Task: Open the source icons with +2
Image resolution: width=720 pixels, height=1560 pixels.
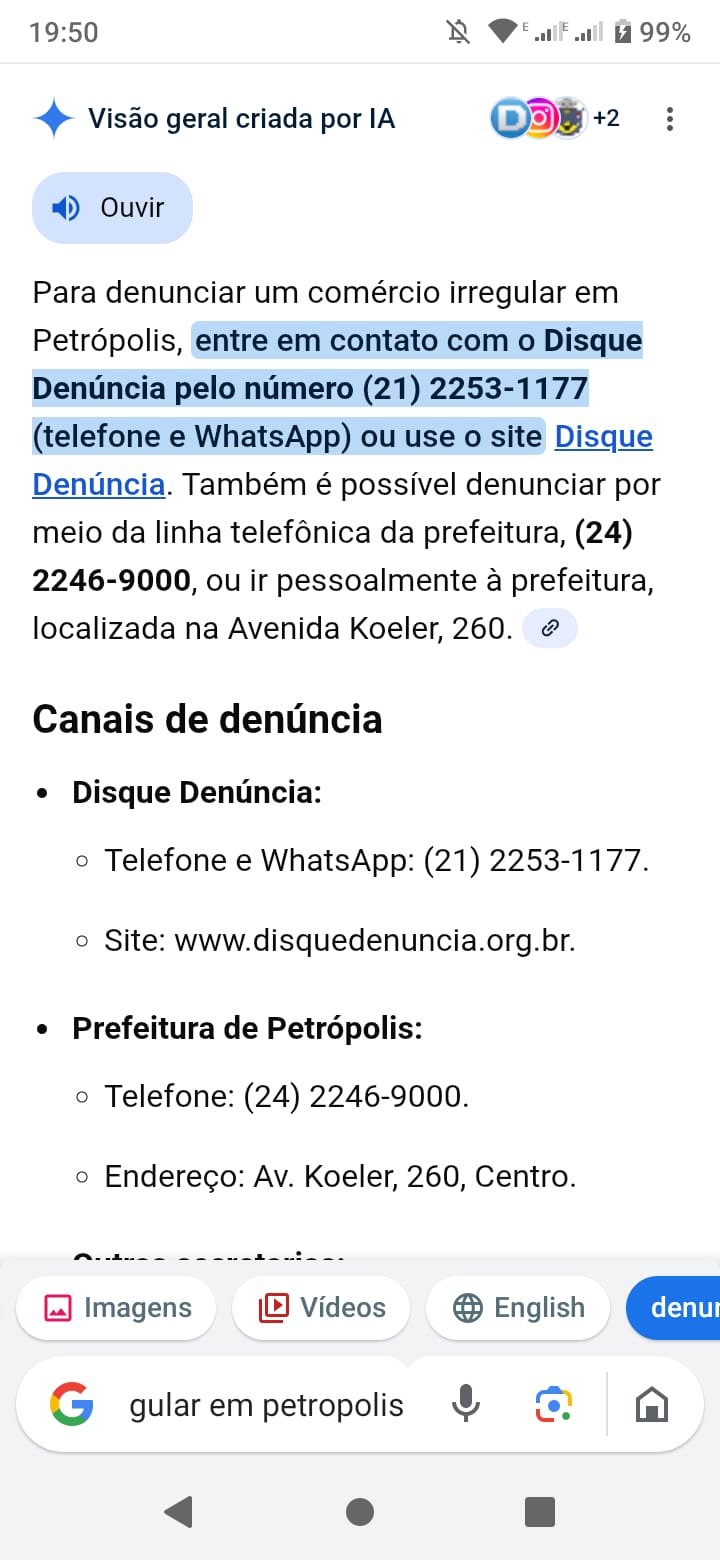Action: 555,118
